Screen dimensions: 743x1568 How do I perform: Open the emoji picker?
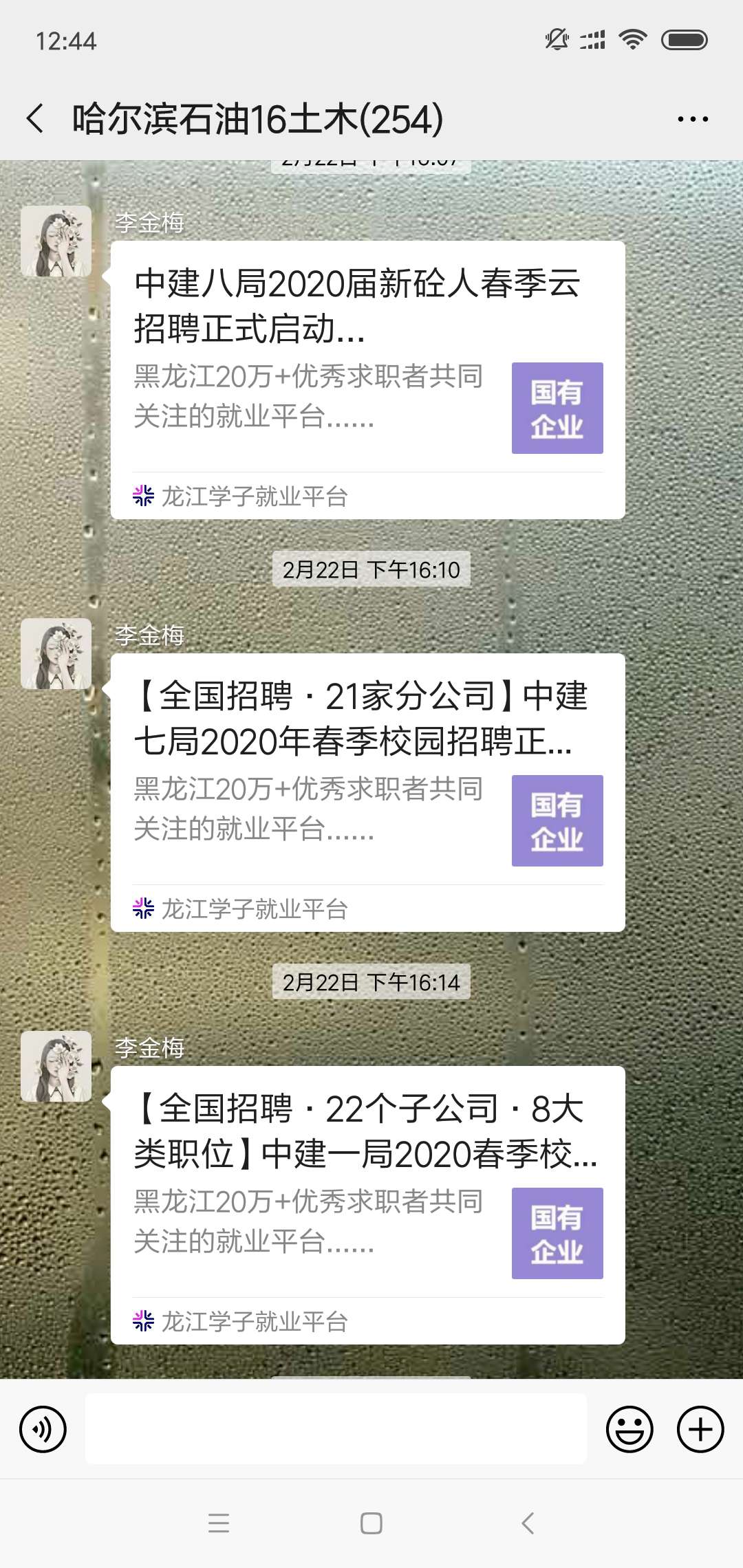(x=629, y=1430)
